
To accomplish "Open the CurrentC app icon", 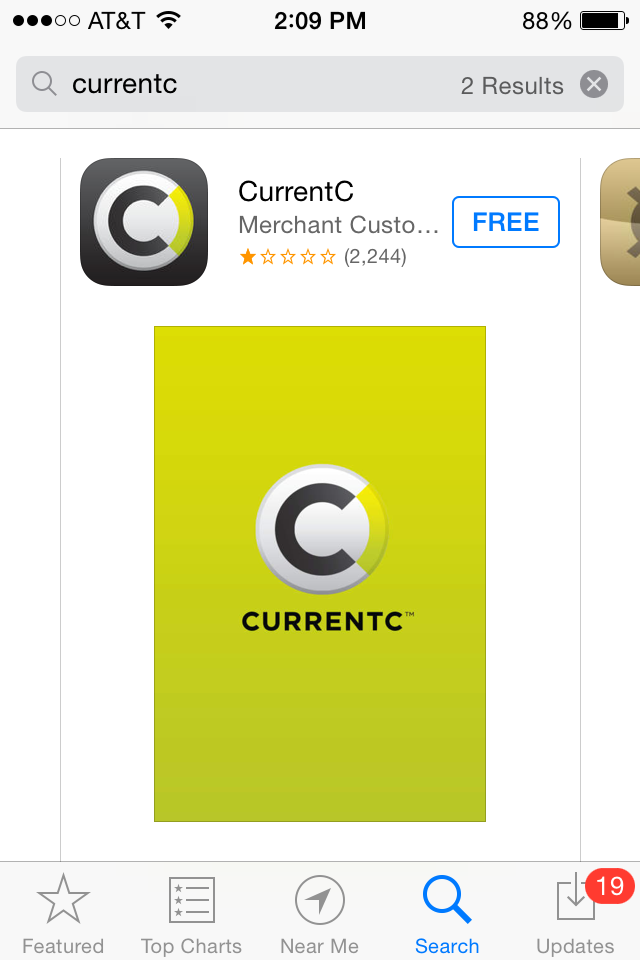I will [x=143, y=222].
